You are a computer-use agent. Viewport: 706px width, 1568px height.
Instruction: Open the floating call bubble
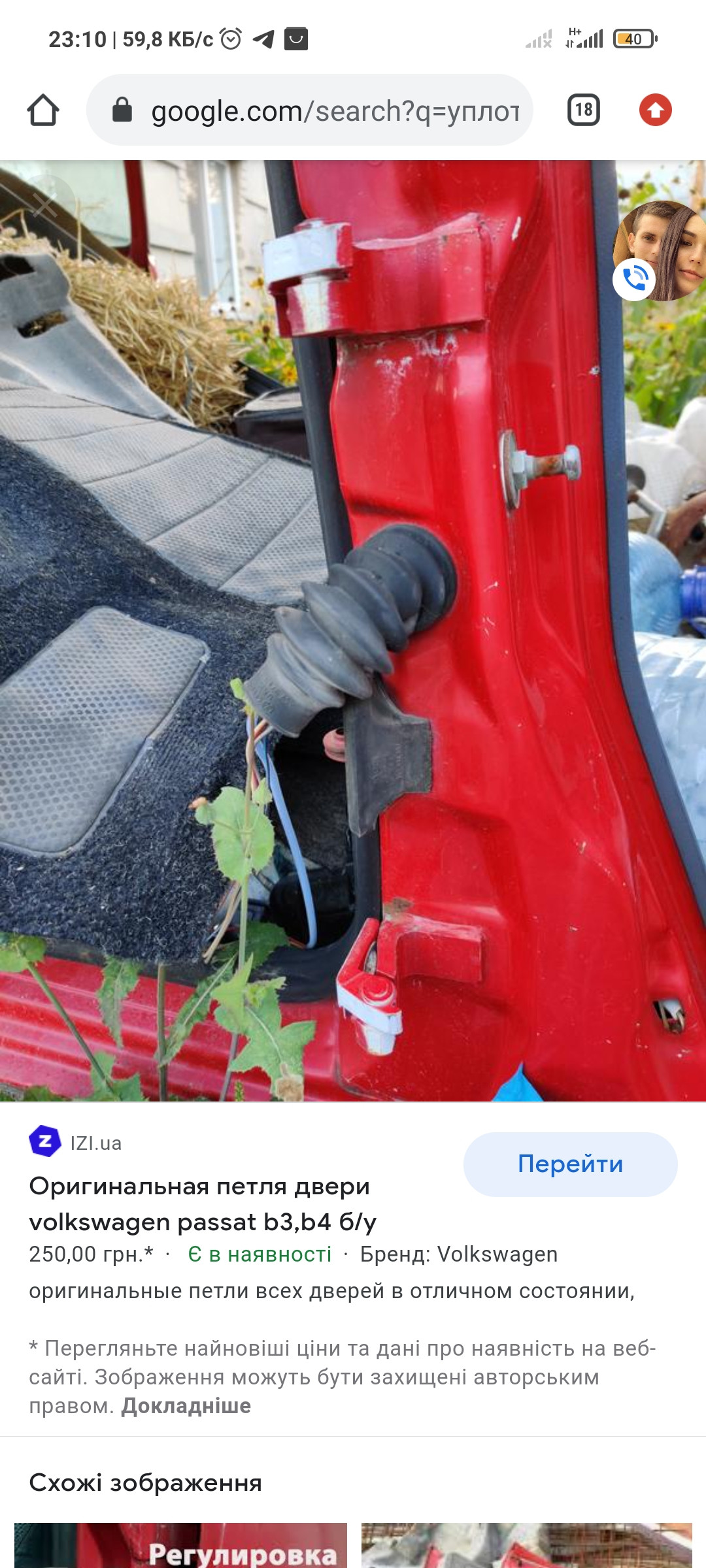[x=659, y=252]
